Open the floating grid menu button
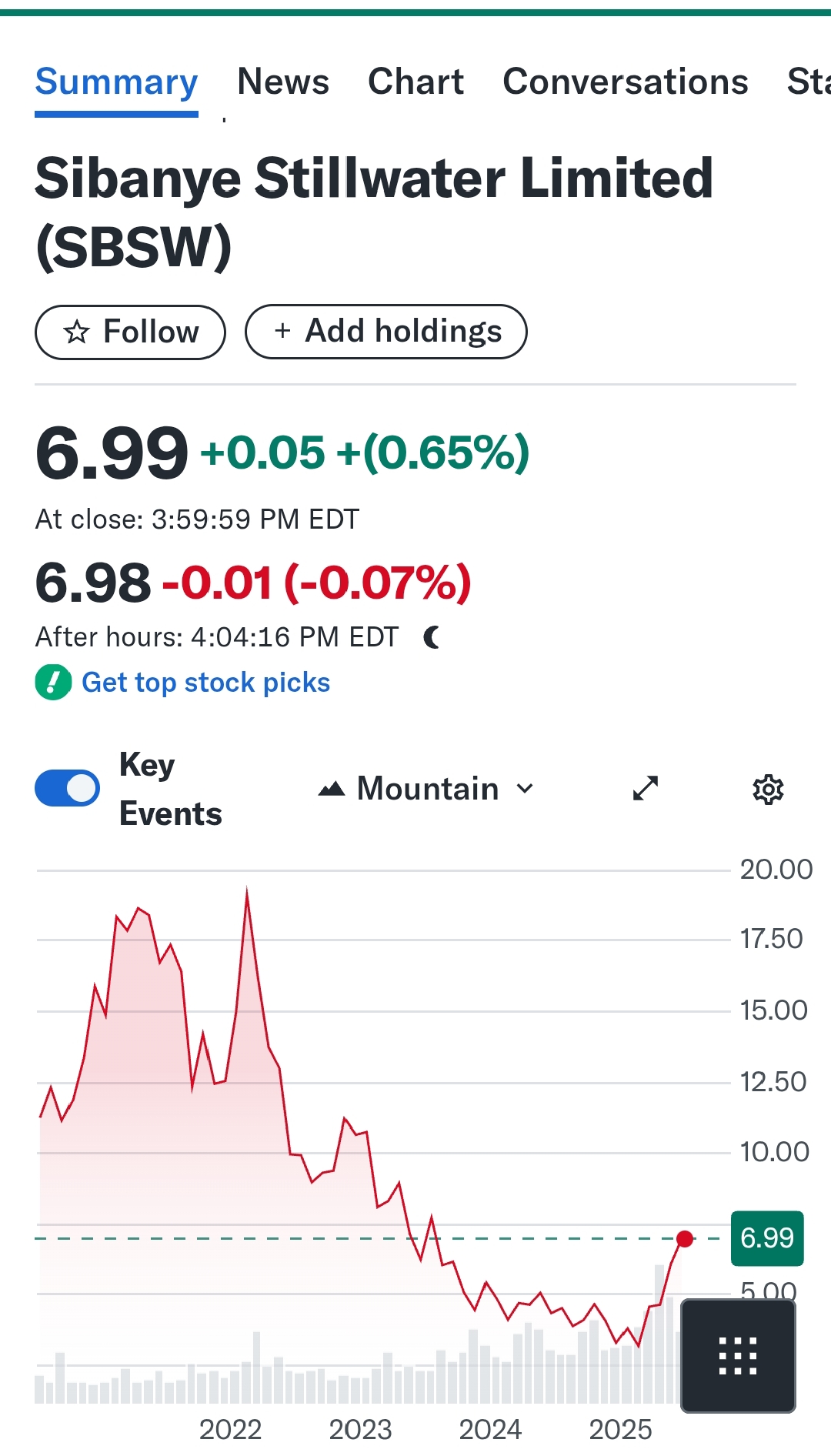831x1456 pixels. pyautogui.click(x=738, y=1356)
